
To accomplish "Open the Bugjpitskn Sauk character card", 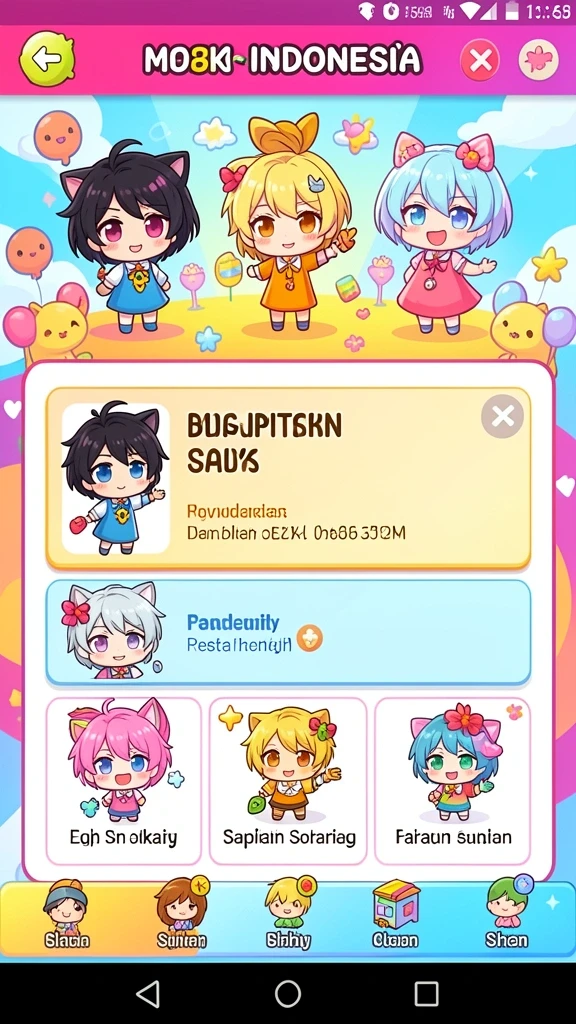I will tap(288, 478).
